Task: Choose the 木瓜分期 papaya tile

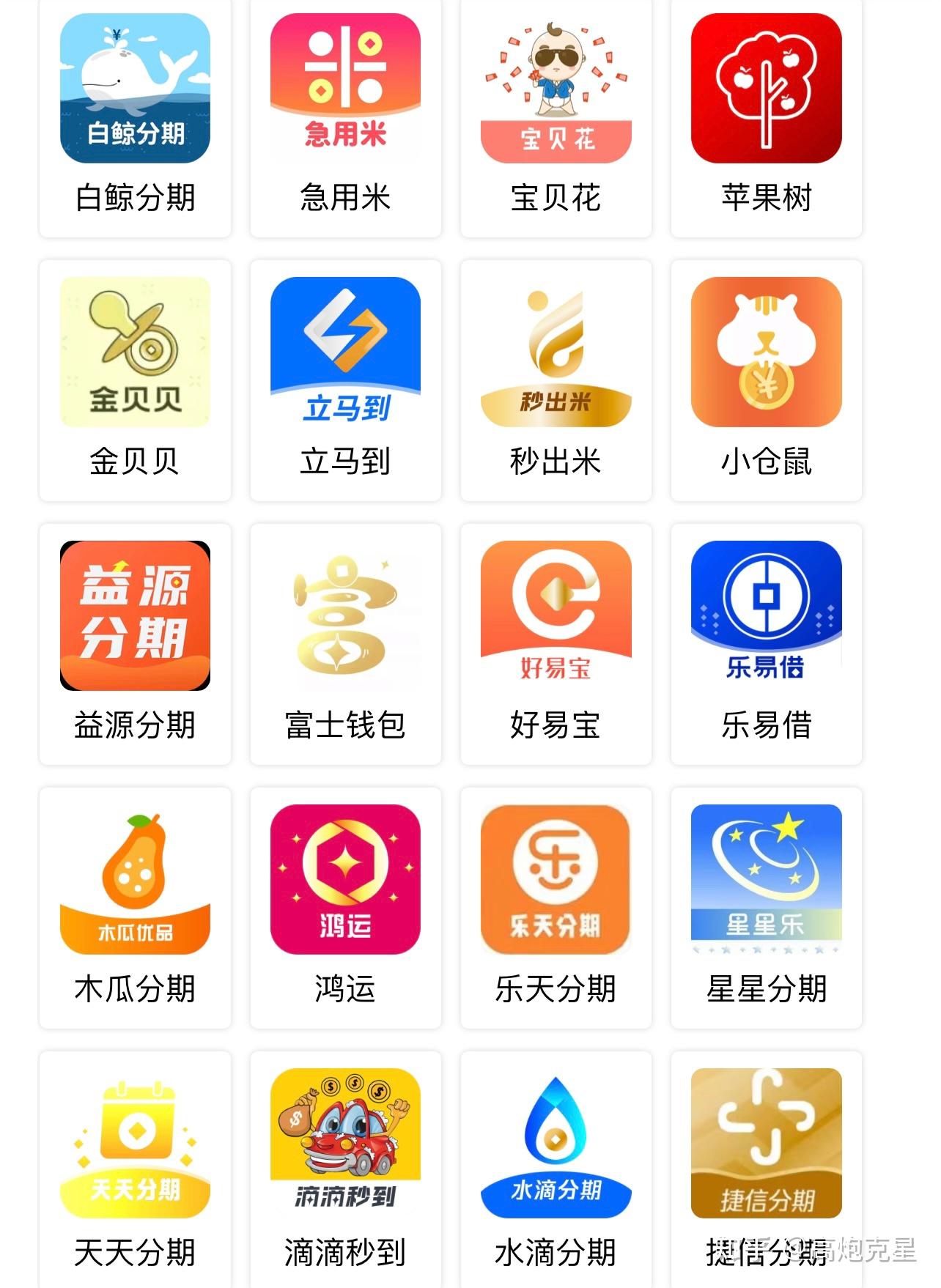Action: pos(135,880)
